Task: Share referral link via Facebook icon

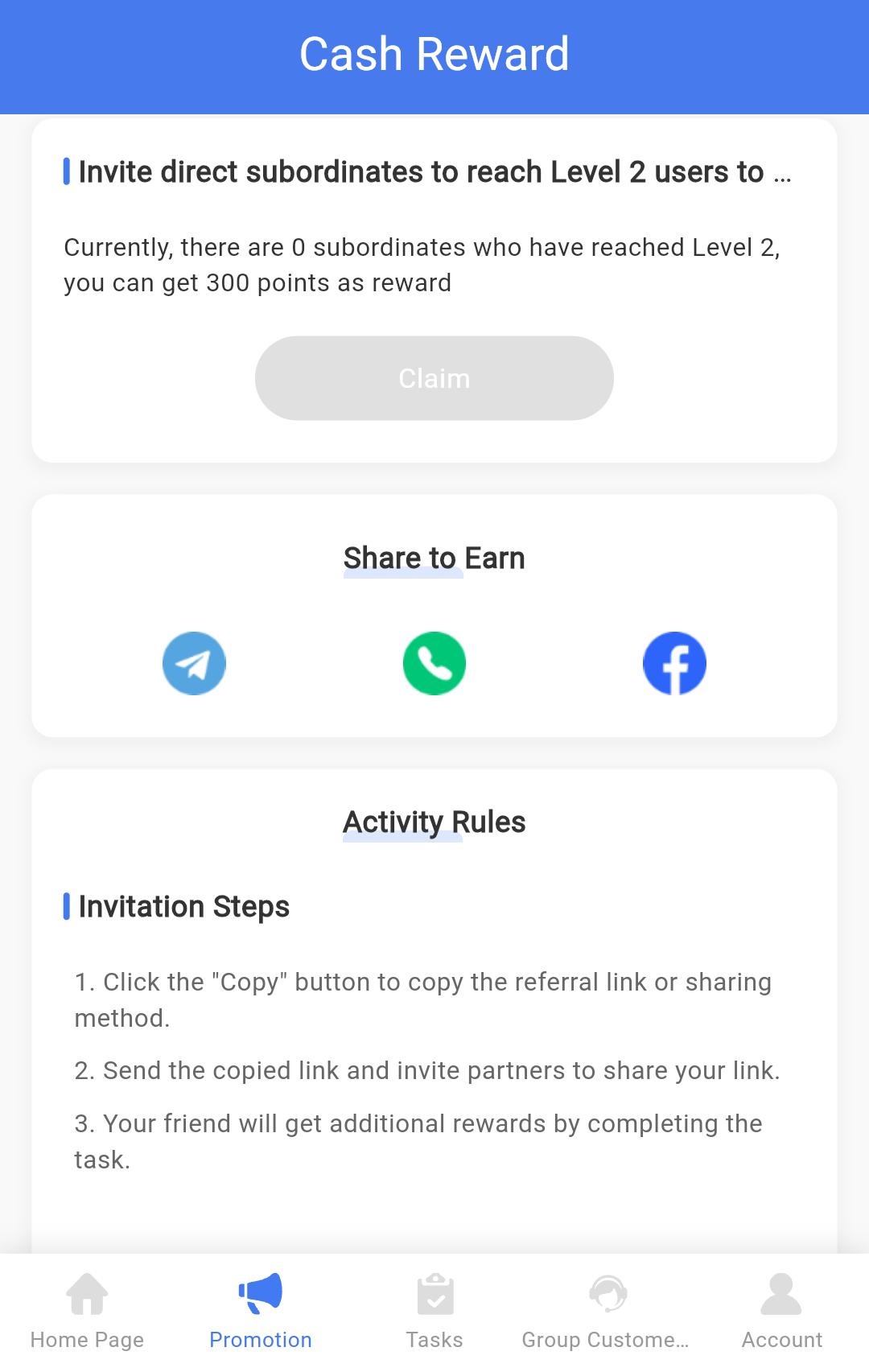Action: pos(674,662)
